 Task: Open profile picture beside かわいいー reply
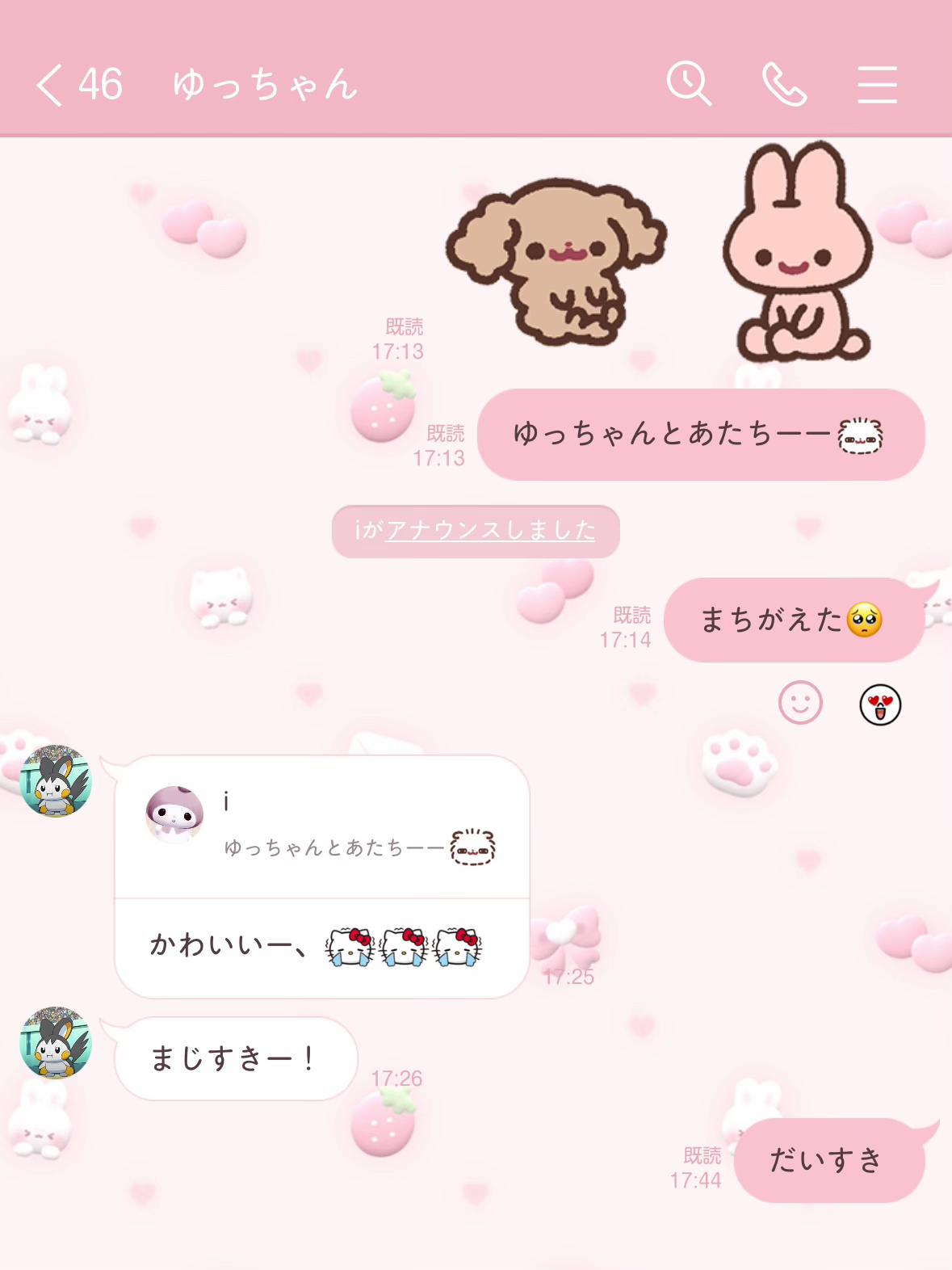(56, 781)
